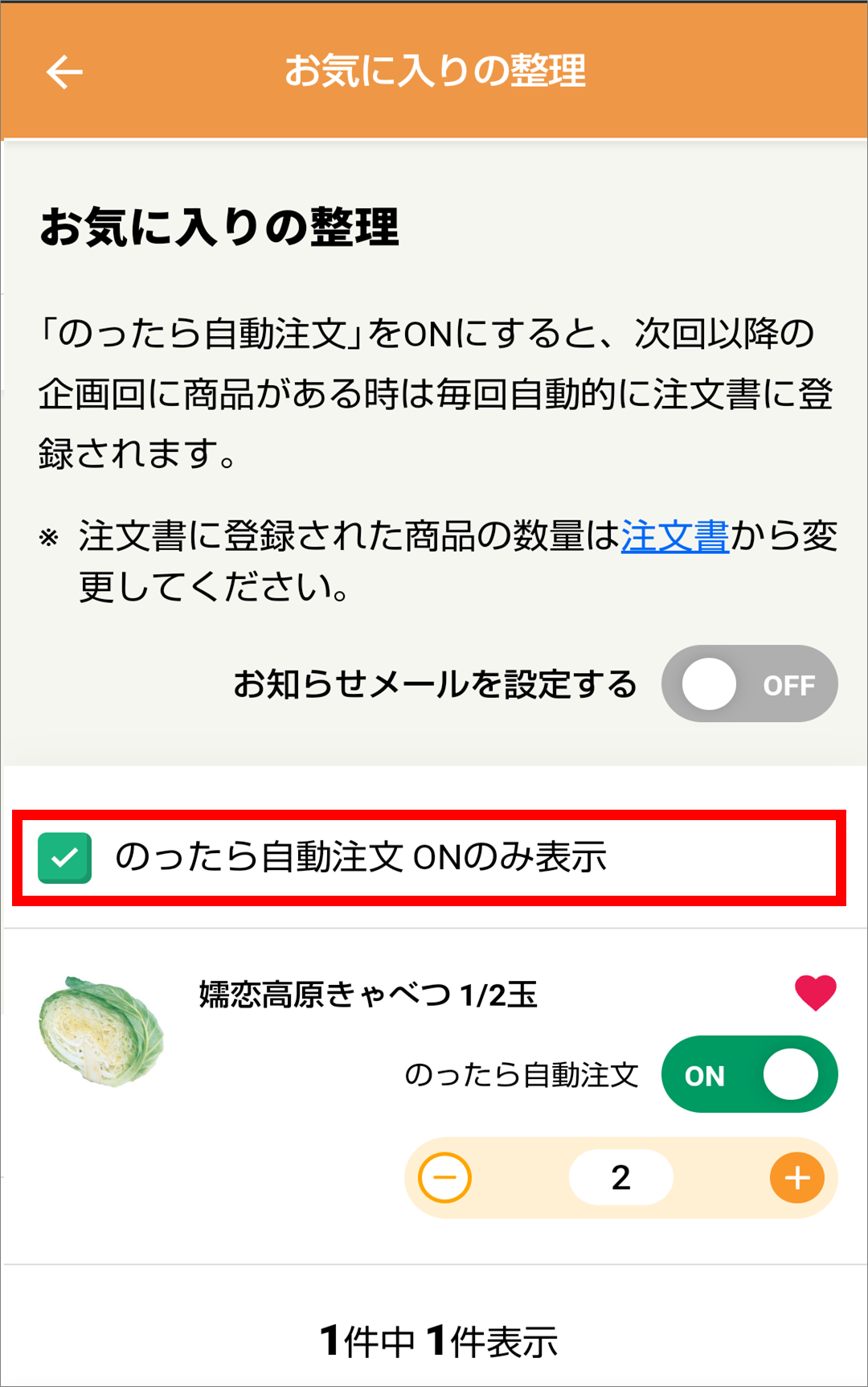Uncheck のったら自動注文 ONのみ表示 checkbox

65,858
